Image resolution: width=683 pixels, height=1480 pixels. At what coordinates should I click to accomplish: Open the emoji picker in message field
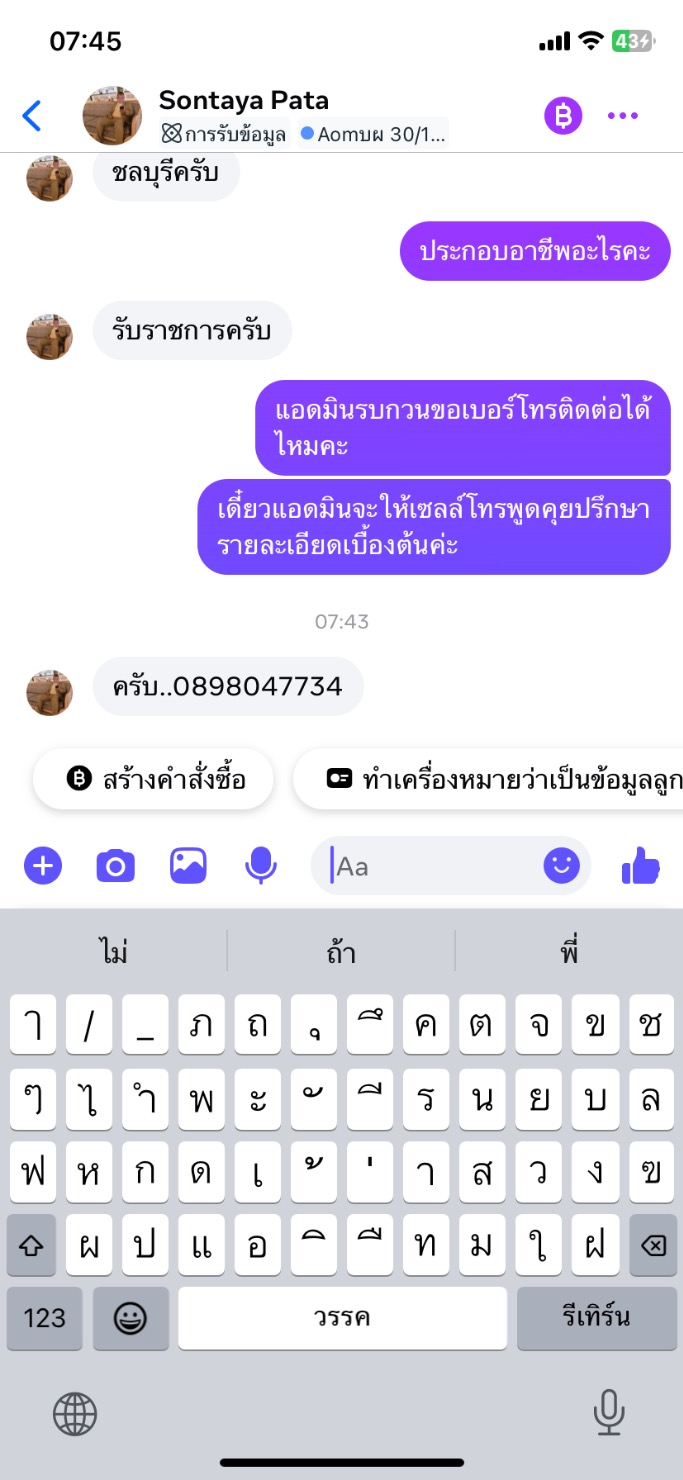tap(562, 865)
